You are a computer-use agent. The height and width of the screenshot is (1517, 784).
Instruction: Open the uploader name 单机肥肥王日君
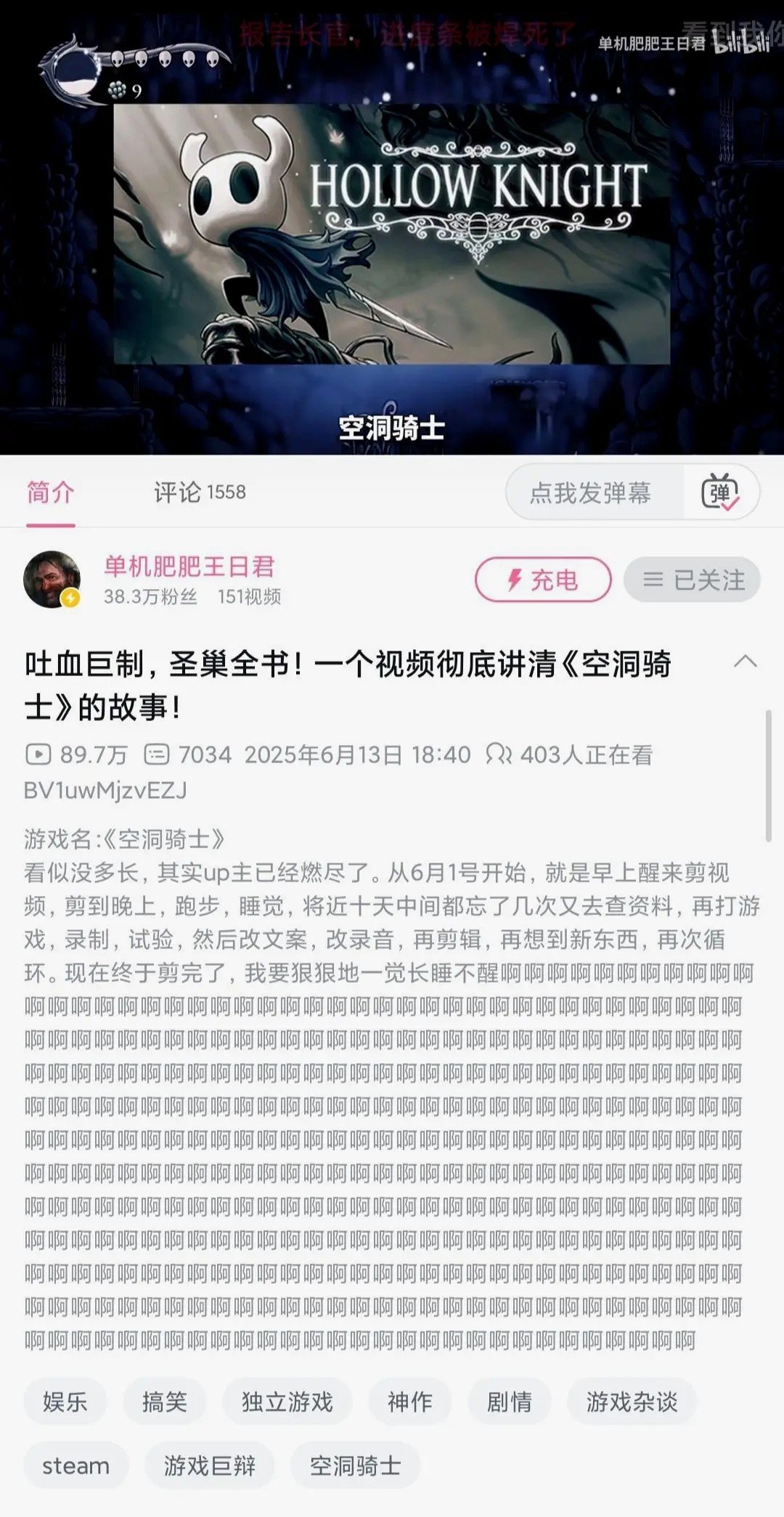[x=189, y=566]
